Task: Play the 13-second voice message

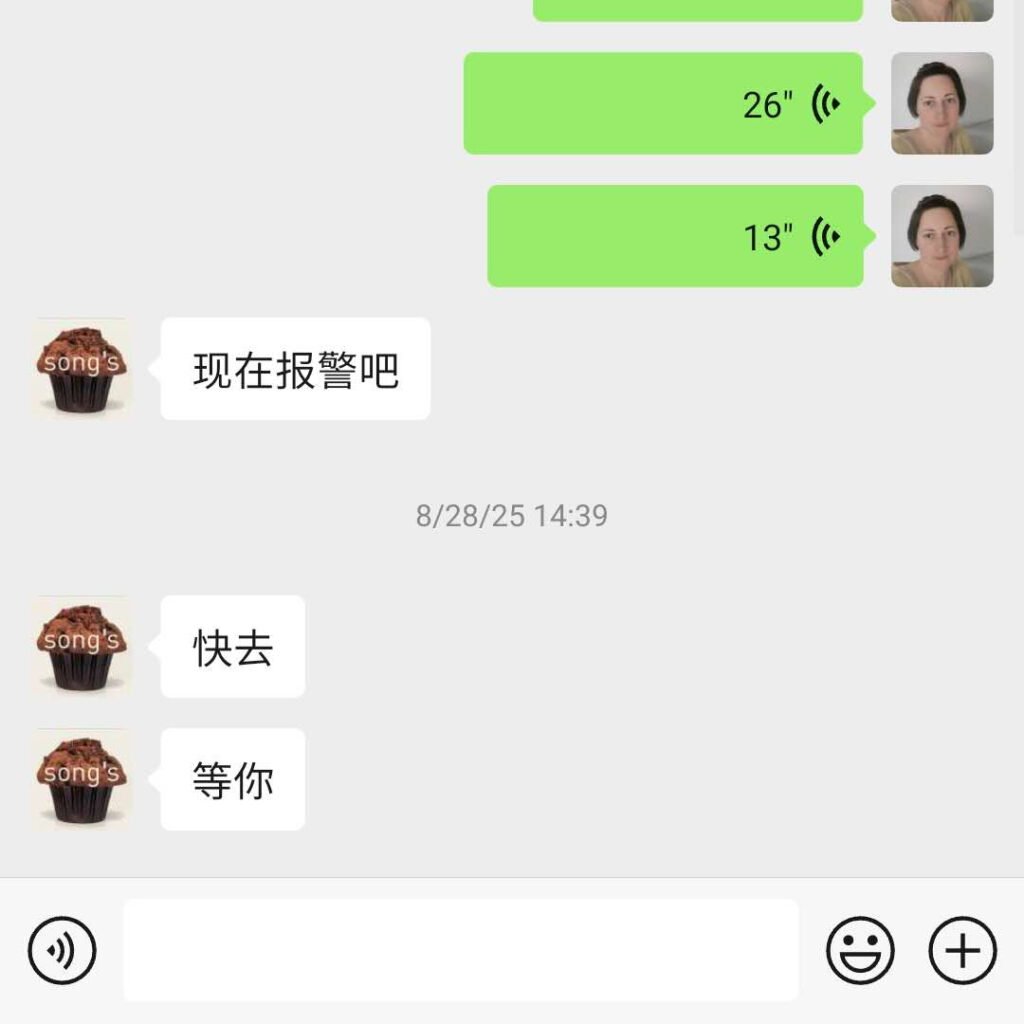Action: 675,237
